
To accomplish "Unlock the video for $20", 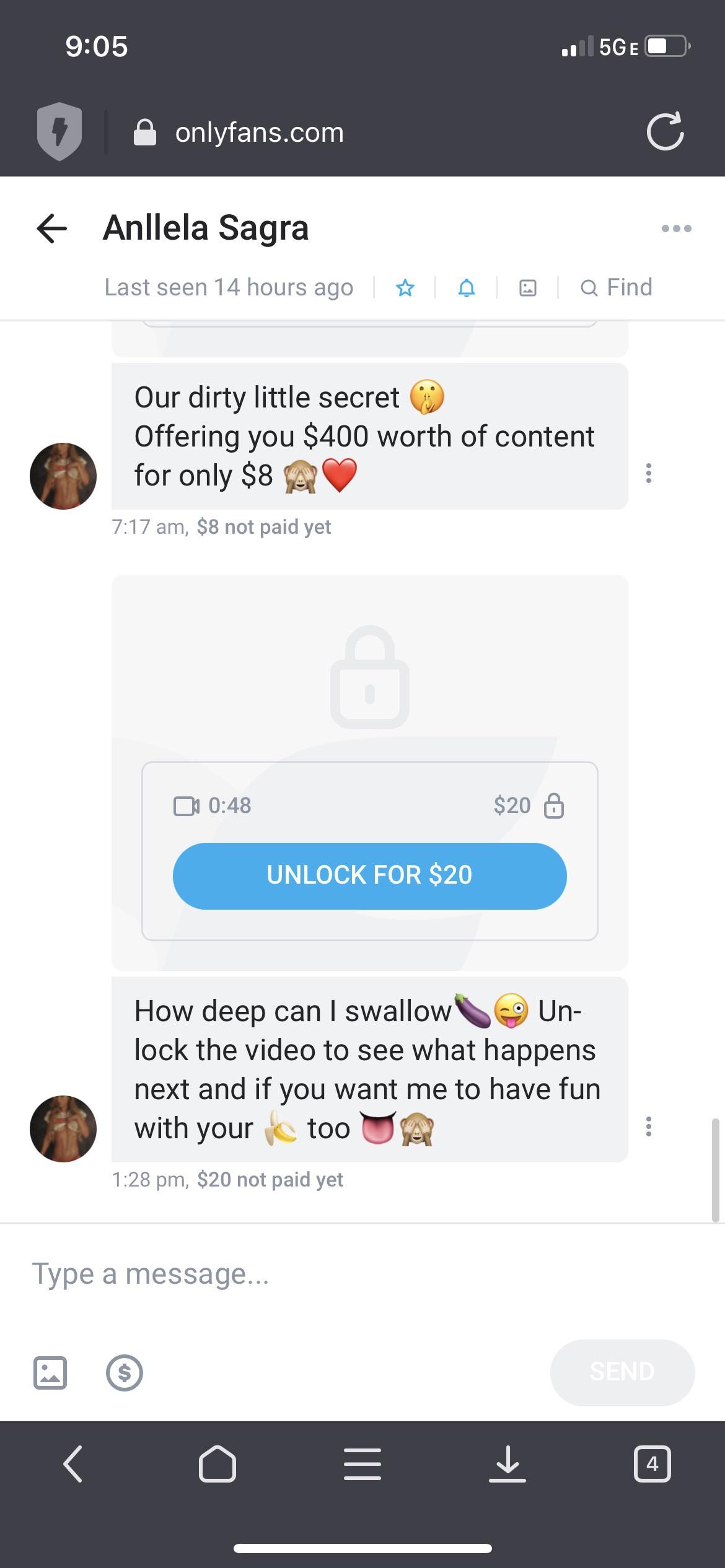I will (370, 874).
